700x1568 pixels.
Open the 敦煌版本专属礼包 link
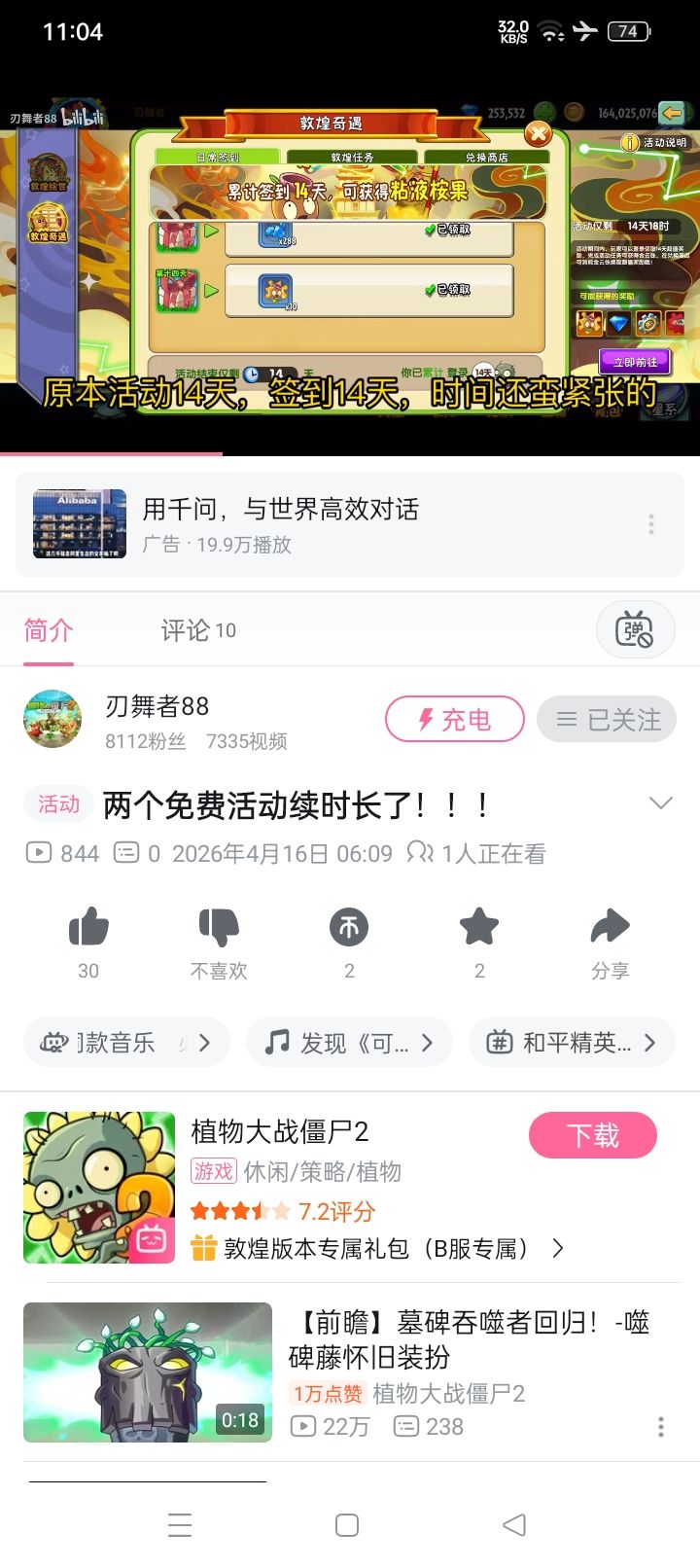click(x=379, y=1248)
